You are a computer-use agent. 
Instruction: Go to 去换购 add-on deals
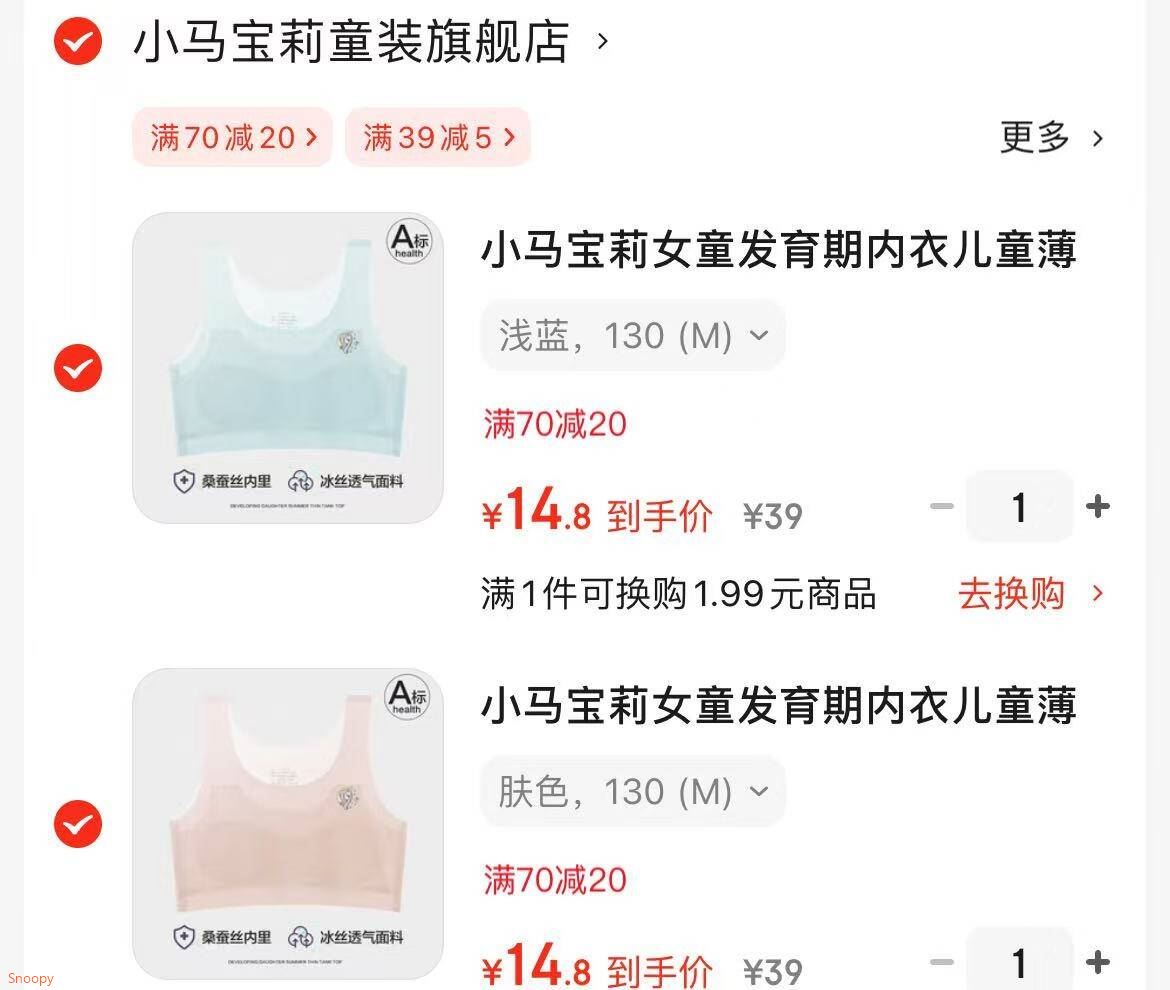[1030, 593]
